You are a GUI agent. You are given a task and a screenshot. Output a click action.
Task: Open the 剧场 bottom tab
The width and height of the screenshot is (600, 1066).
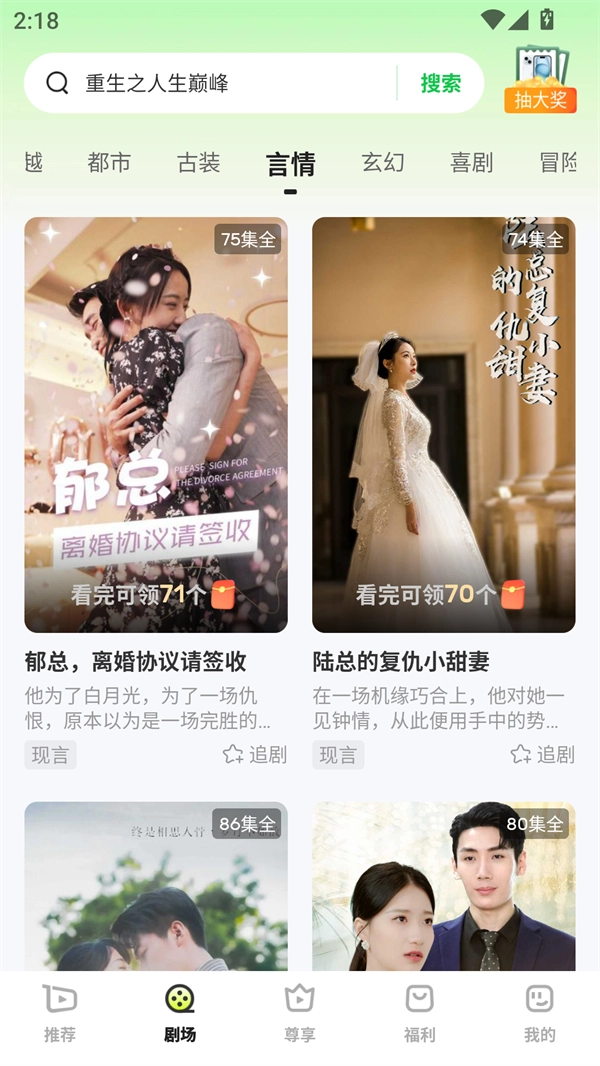click(x=180, y=1012)
